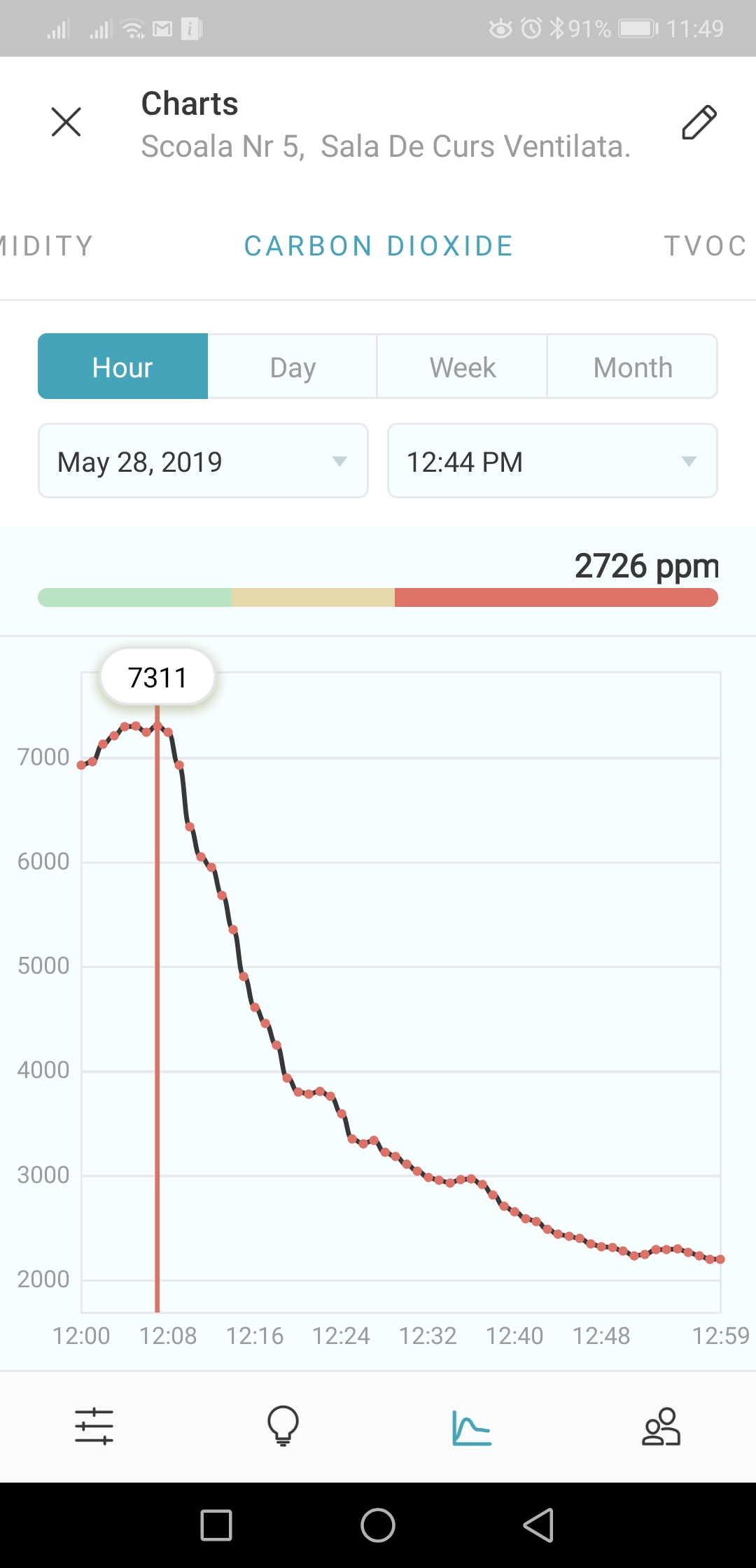Open the 12:44 PM time dropdown
756x1568 pixels.
click(552, 461)
